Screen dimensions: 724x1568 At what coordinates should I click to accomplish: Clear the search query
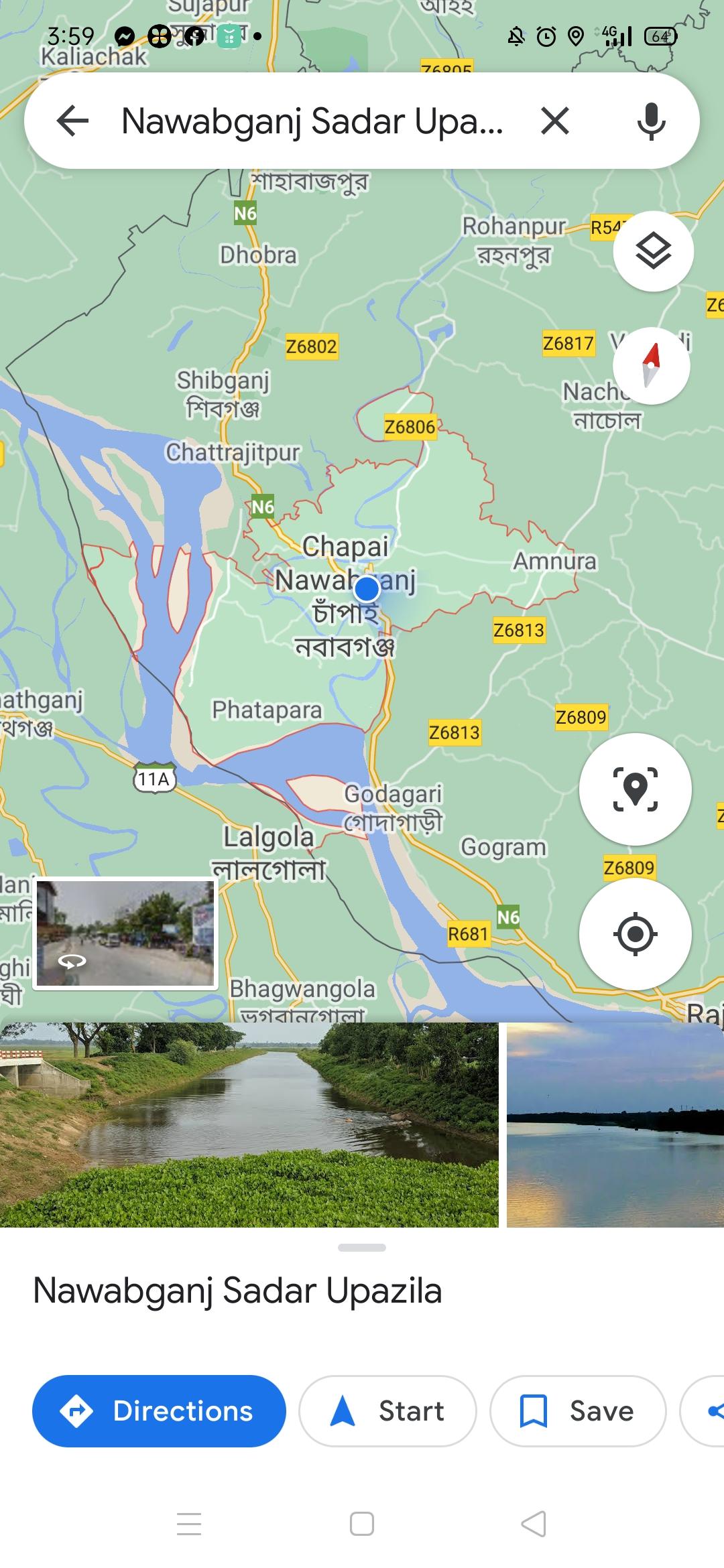pyautogui.click(x=555, y=121)
